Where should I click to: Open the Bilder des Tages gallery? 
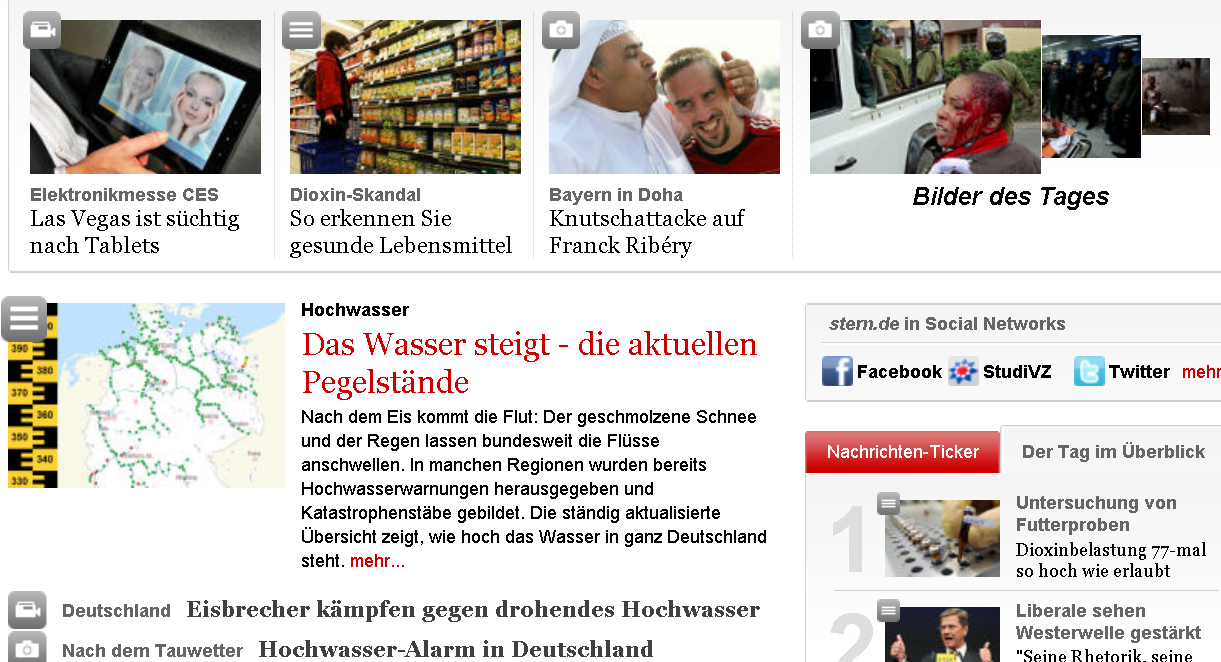(x=1010, y=196)
